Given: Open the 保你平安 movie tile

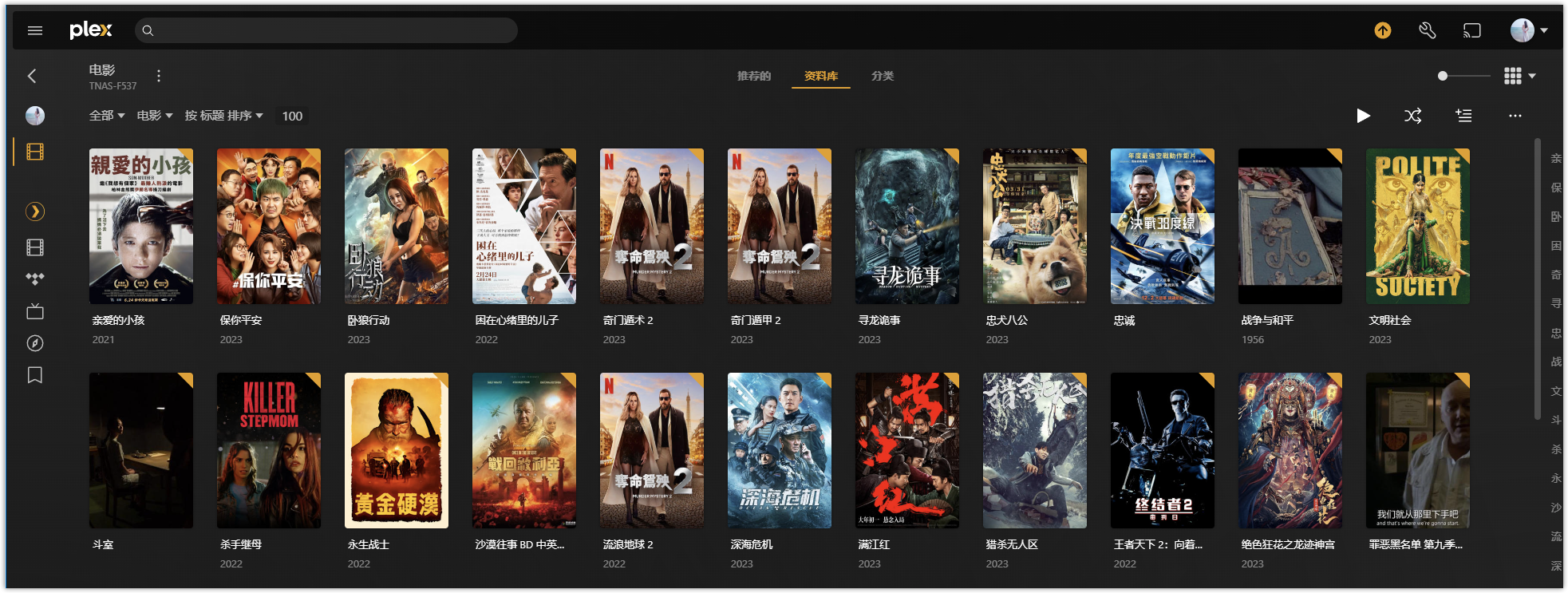Looking at the screenshot, I should pos(269,226).
